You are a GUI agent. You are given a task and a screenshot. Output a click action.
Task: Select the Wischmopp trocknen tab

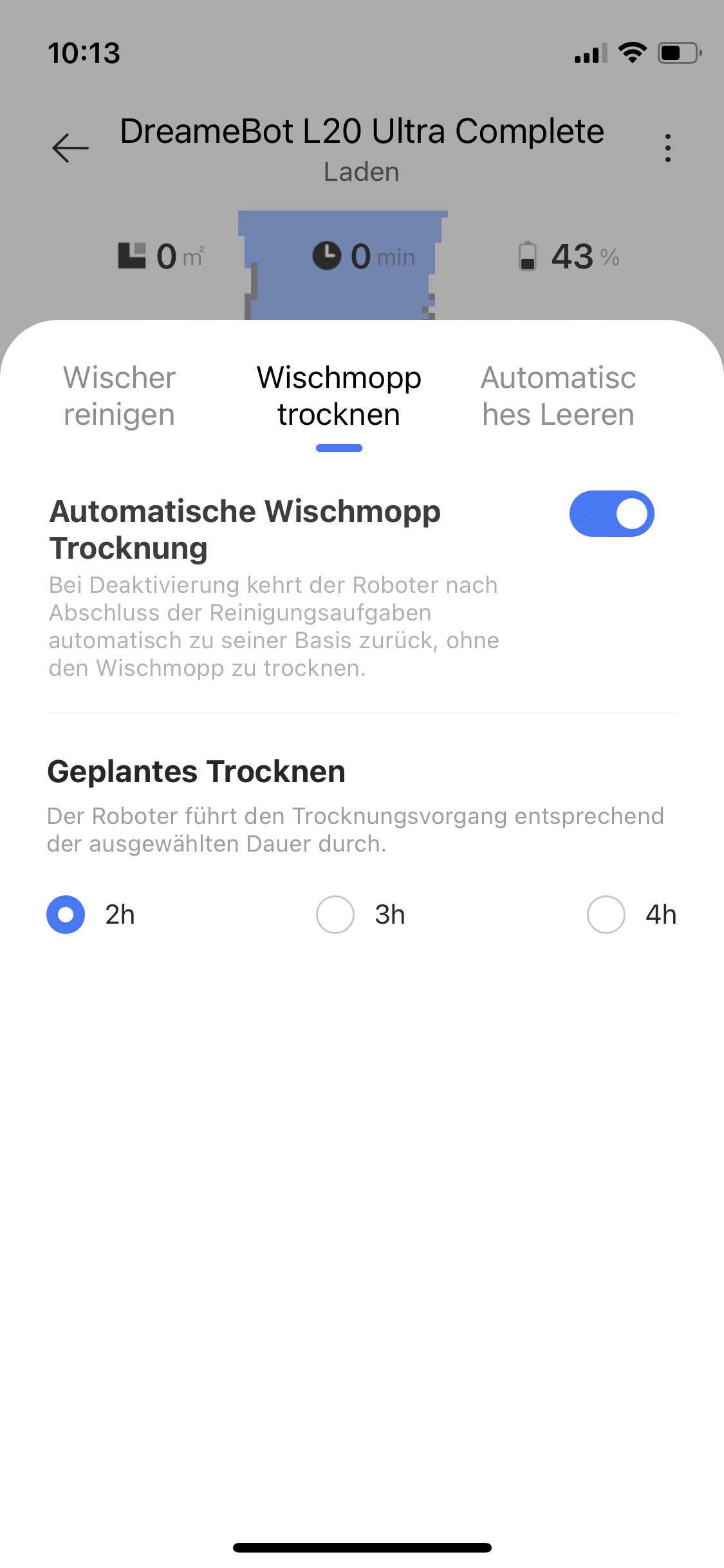(339, 396)
